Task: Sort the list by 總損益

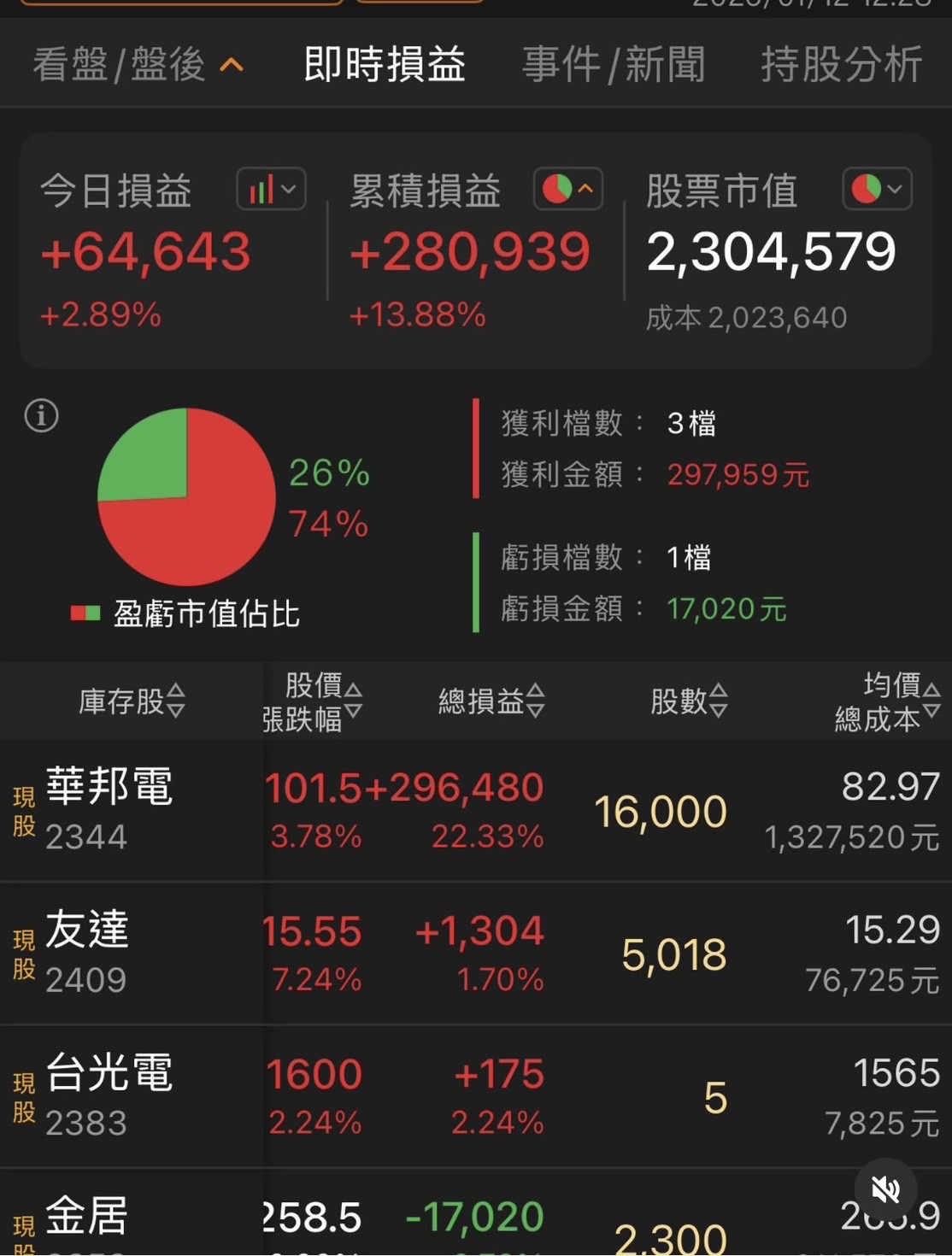Action: pos(491,701)
